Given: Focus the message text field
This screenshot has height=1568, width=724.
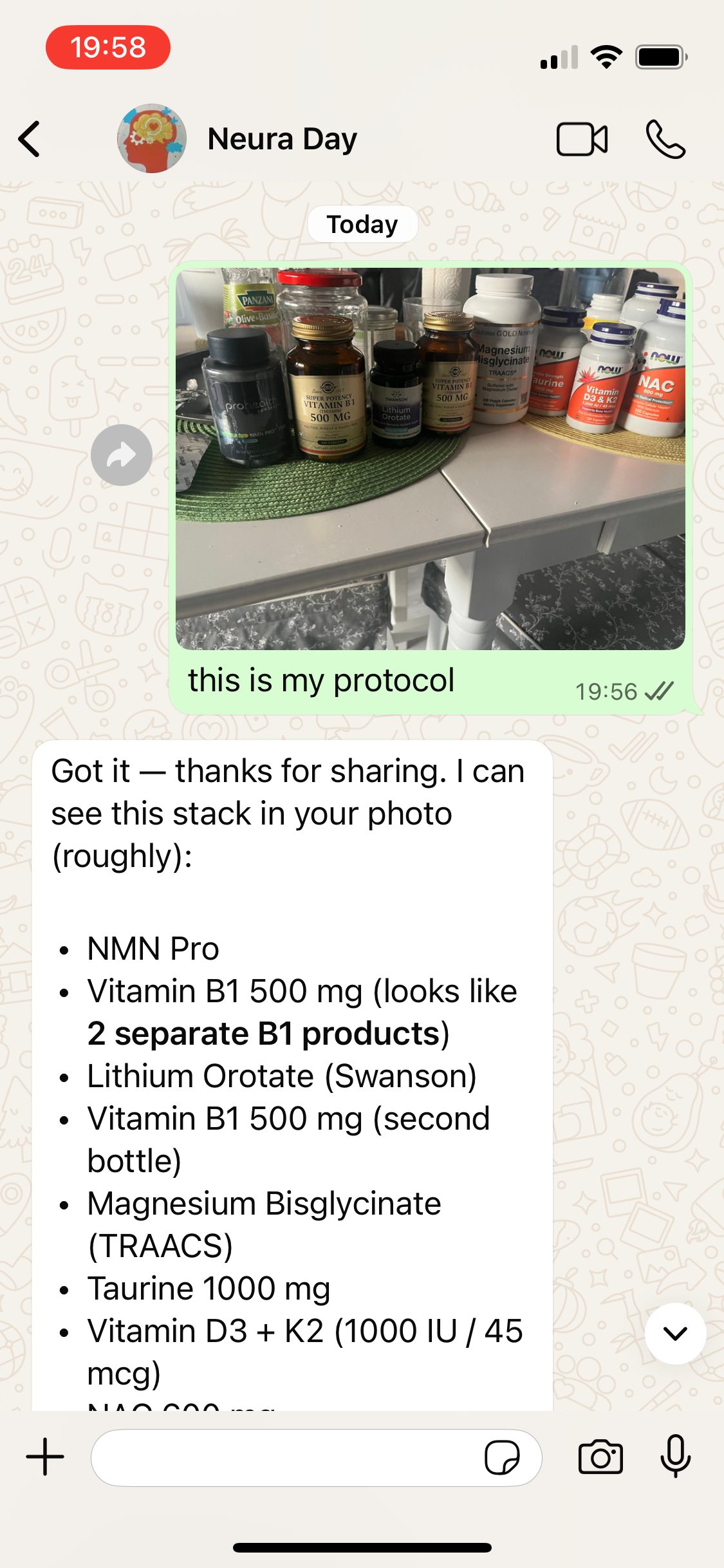Looking at the screenshot, I should pyautogui.click(x=283, y=1458).
